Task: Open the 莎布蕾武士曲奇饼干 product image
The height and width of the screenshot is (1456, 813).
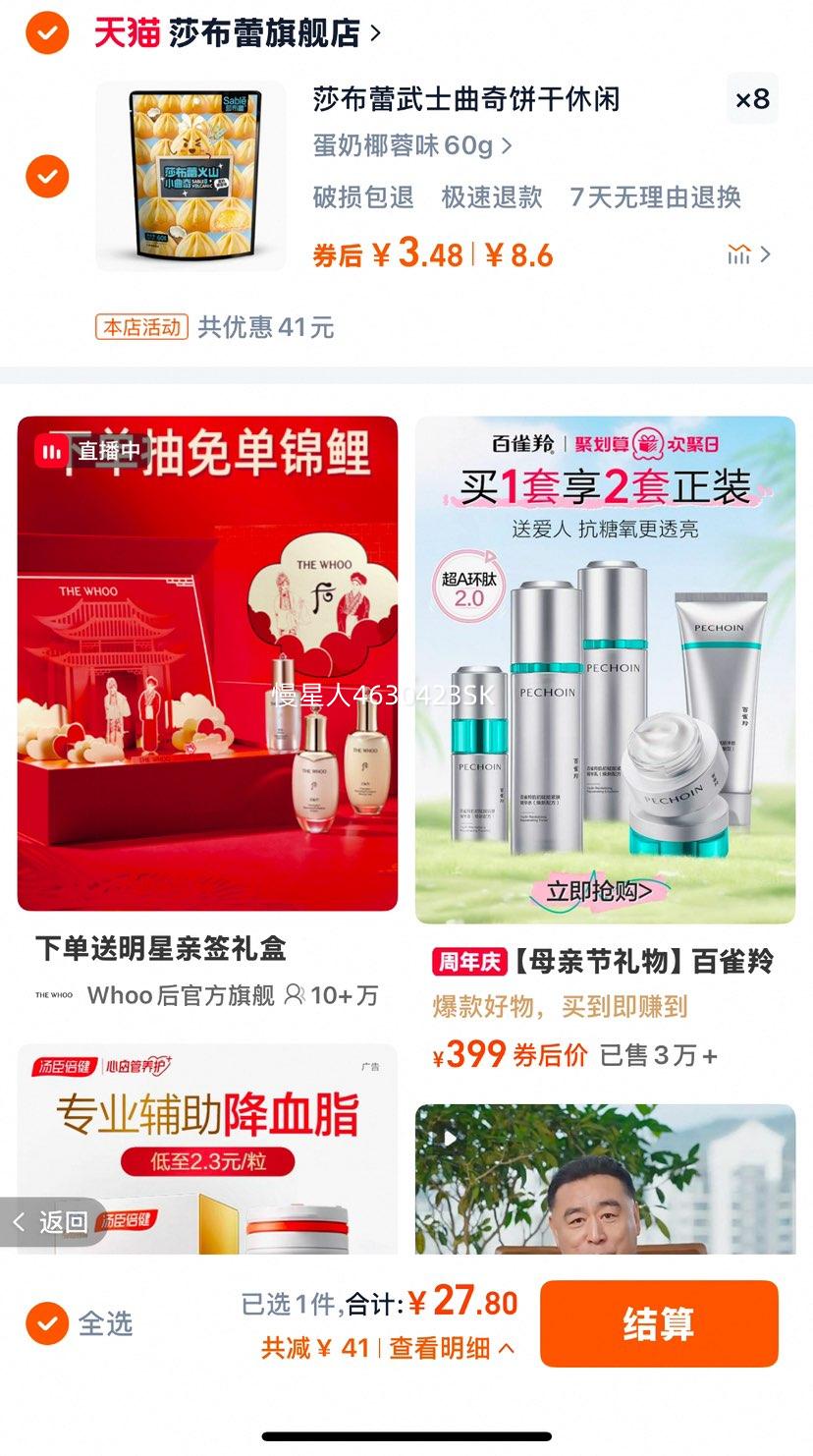Action: pyautogui.click(x=190, y=176)
